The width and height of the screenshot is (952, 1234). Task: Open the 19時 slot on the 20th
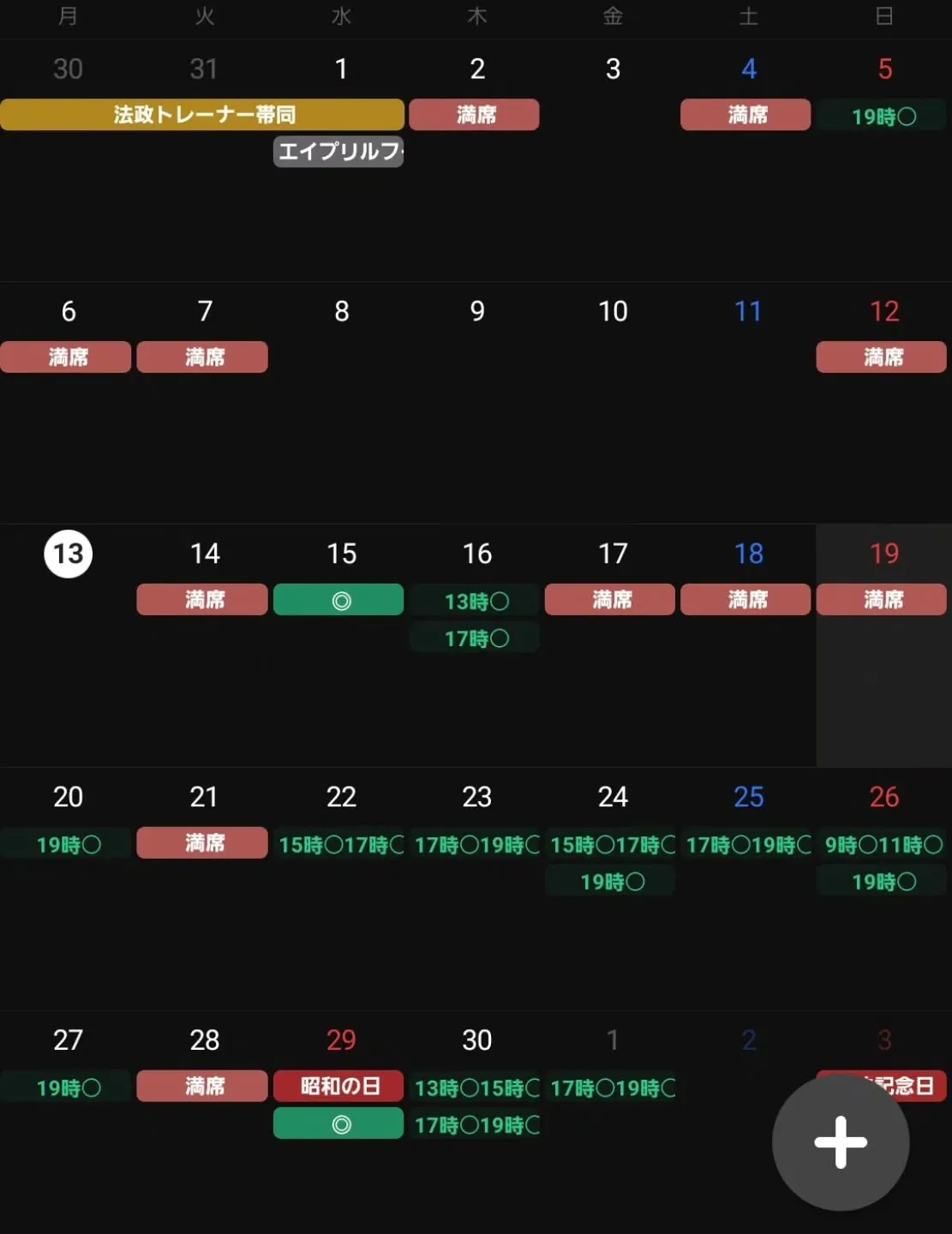(68, 845)
